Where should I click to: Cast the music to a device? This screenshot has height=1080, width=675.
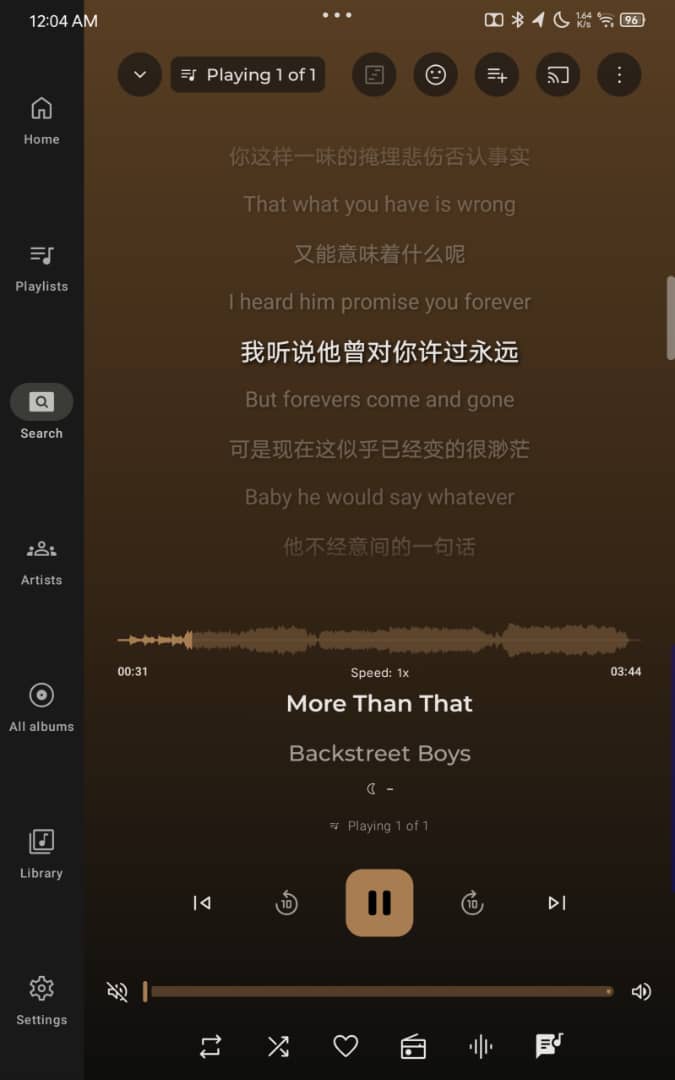(x=558, y=75)
